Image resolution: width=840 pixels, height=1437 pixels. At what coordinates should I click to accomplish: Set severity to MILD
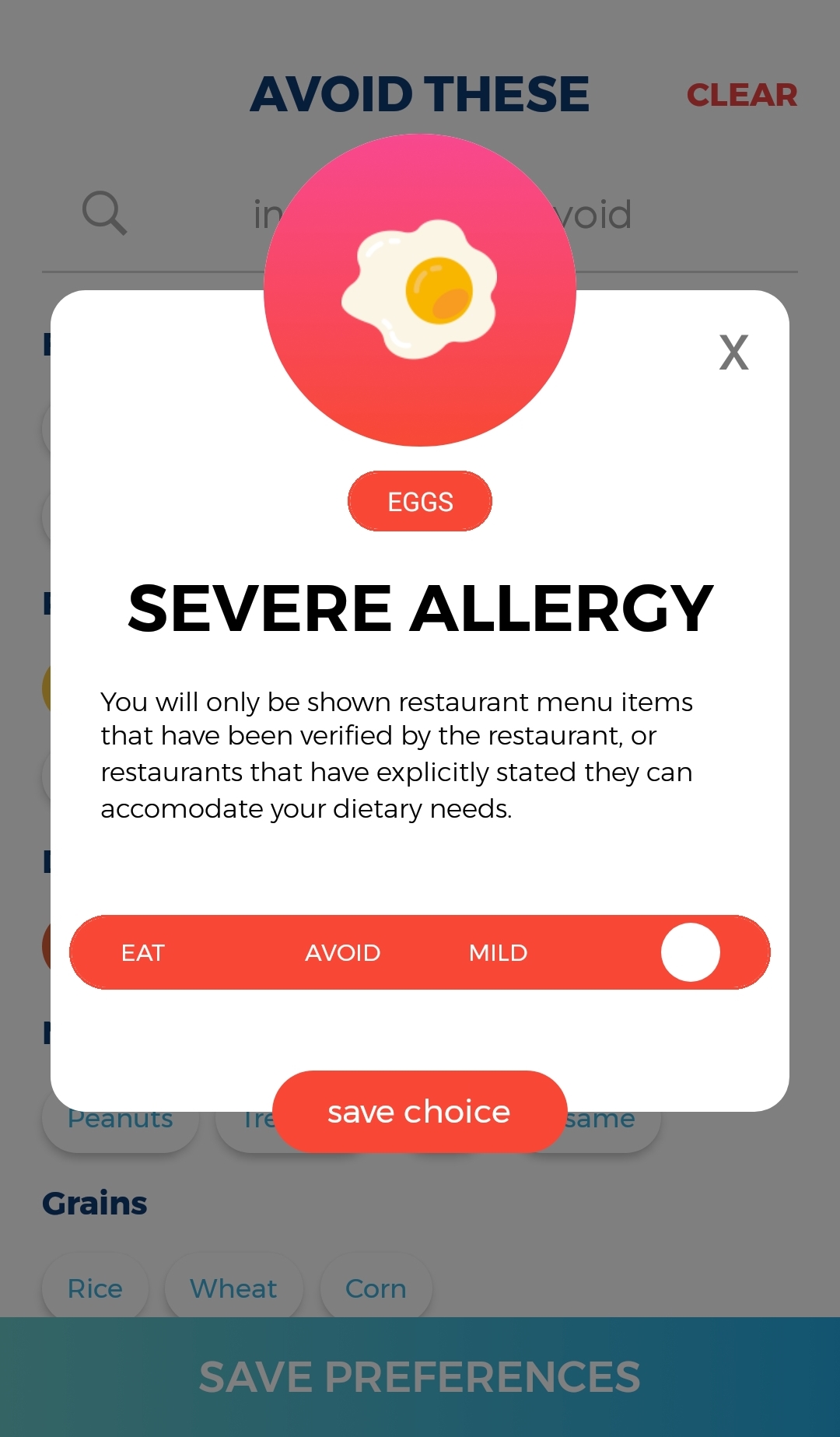pyautogui.click(x=498, y=952)
